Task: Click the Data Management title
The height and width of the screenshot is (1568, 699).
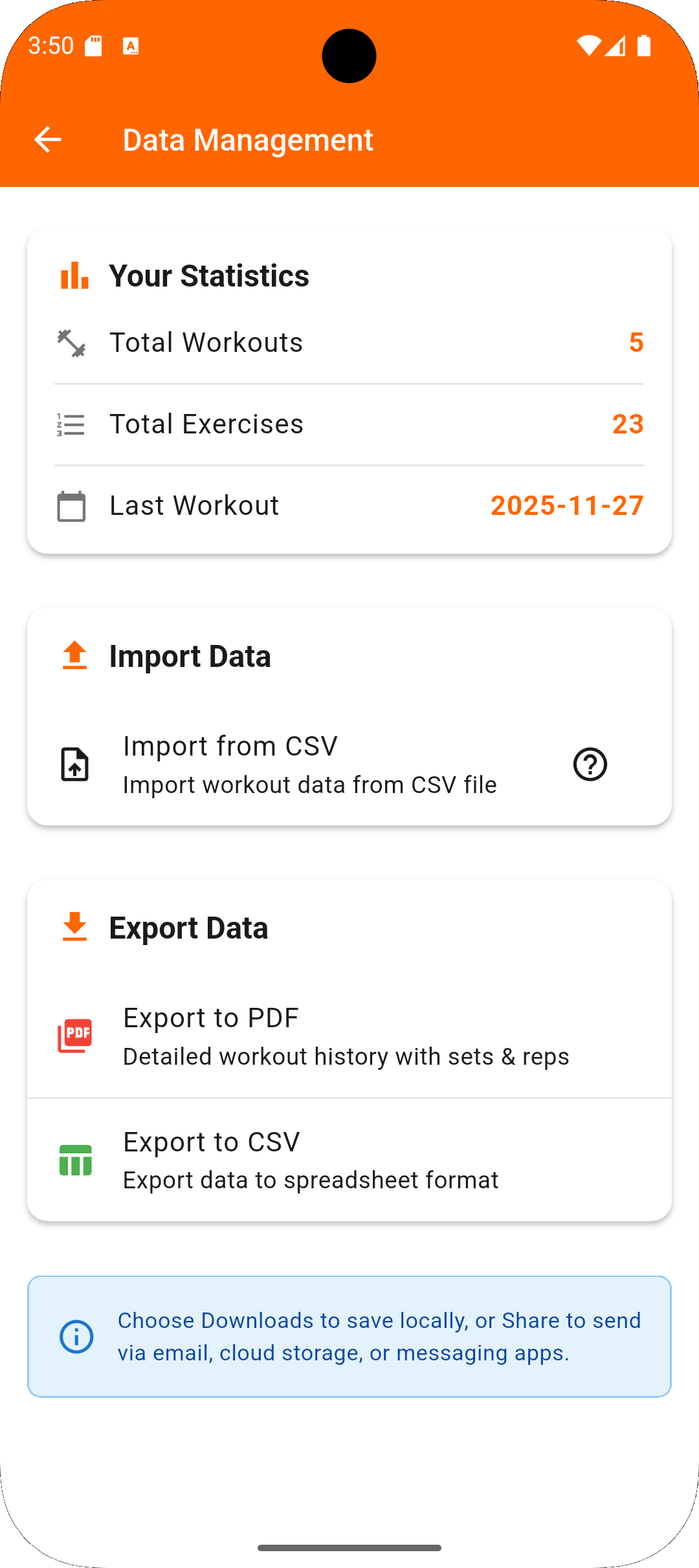Action: click(x=247, y=139)
